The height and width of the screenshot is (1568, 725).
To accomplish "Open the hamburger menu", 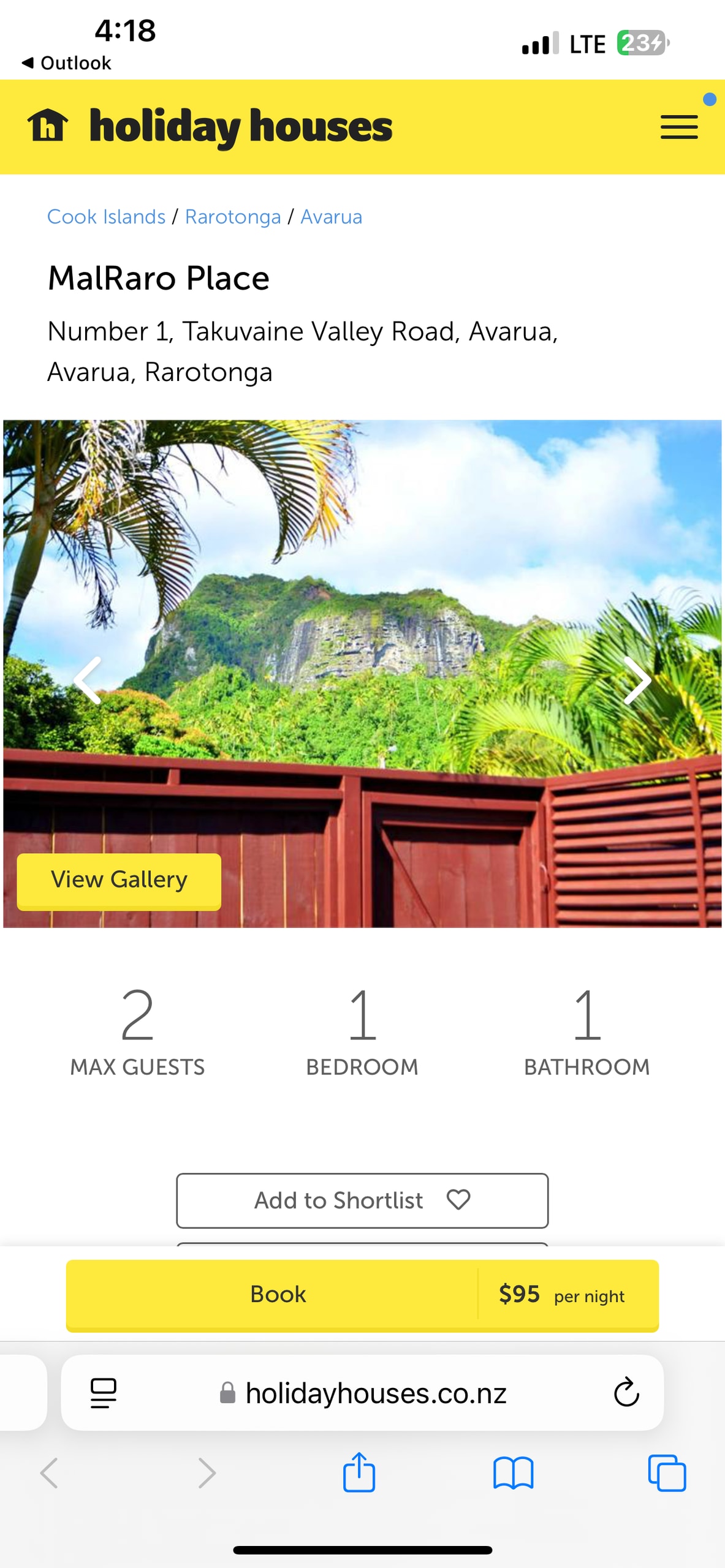I will coord(678,127).
